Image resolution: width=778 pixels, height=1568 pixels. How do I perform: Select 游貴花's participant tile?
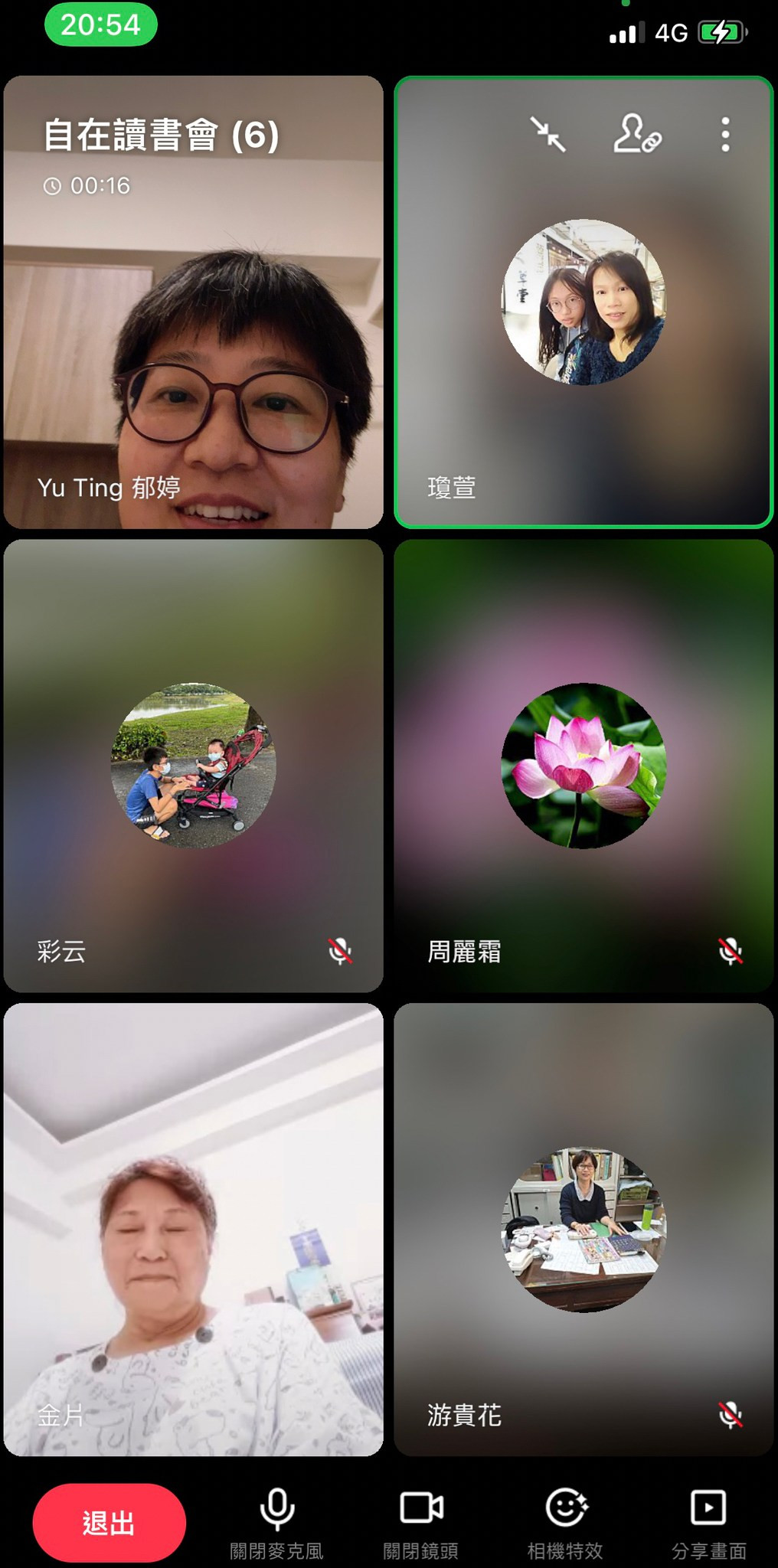click(583, 1230)
